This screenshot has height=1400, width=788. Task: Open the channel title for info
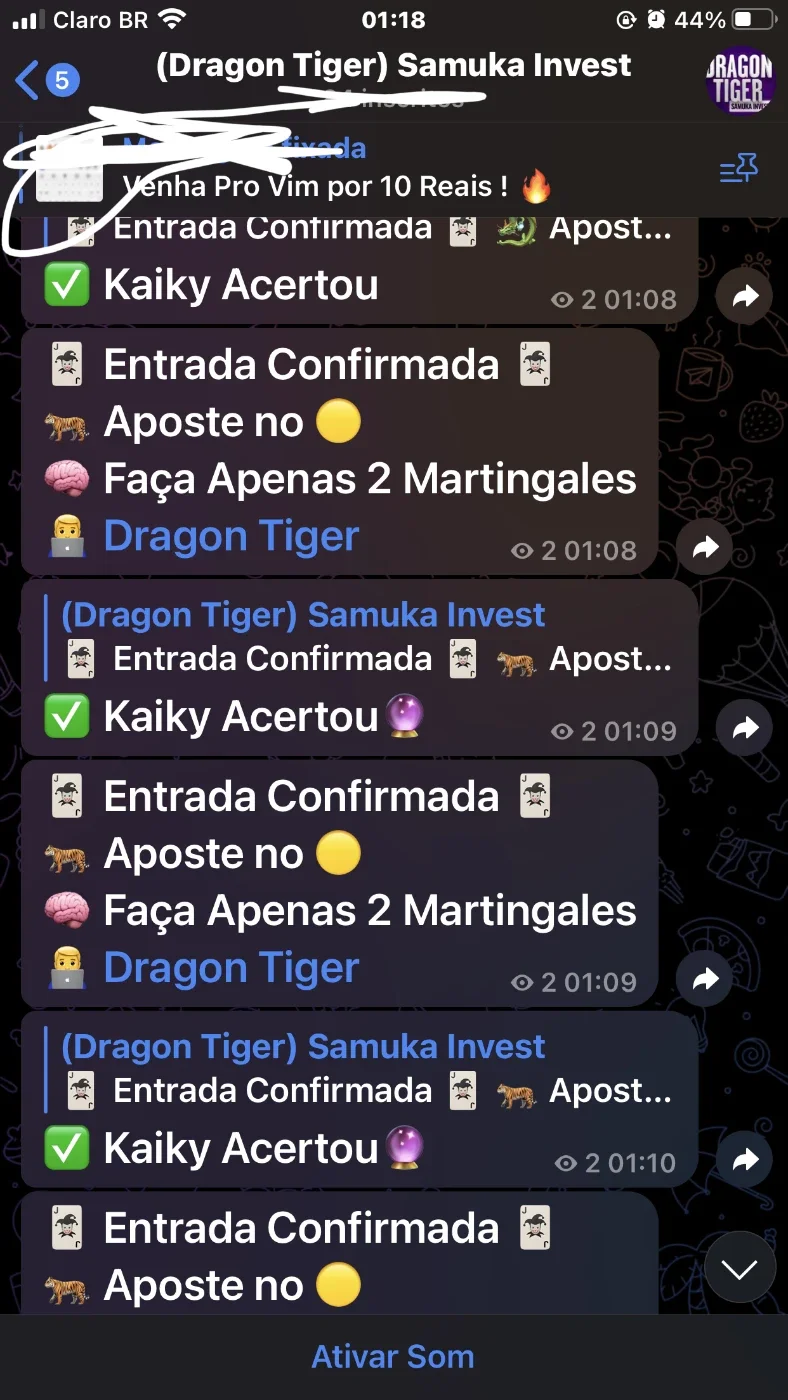[x=394, y=66]
